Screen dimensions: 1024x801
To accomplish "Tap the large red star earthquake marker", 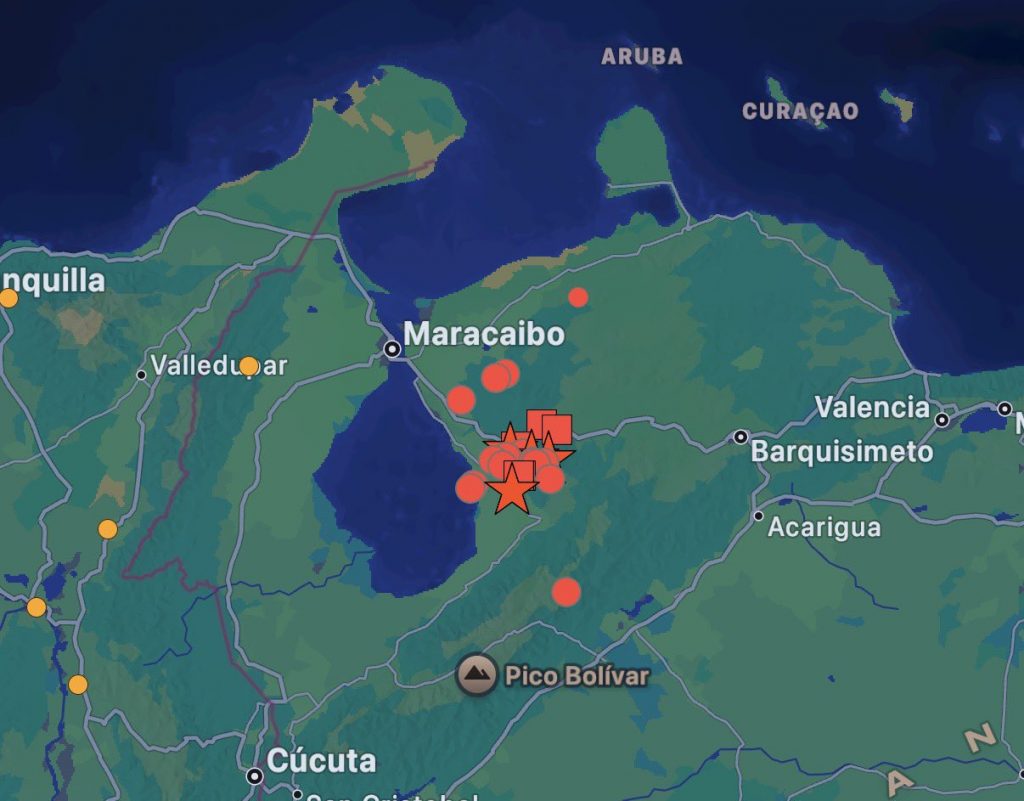I will (512, 491).
